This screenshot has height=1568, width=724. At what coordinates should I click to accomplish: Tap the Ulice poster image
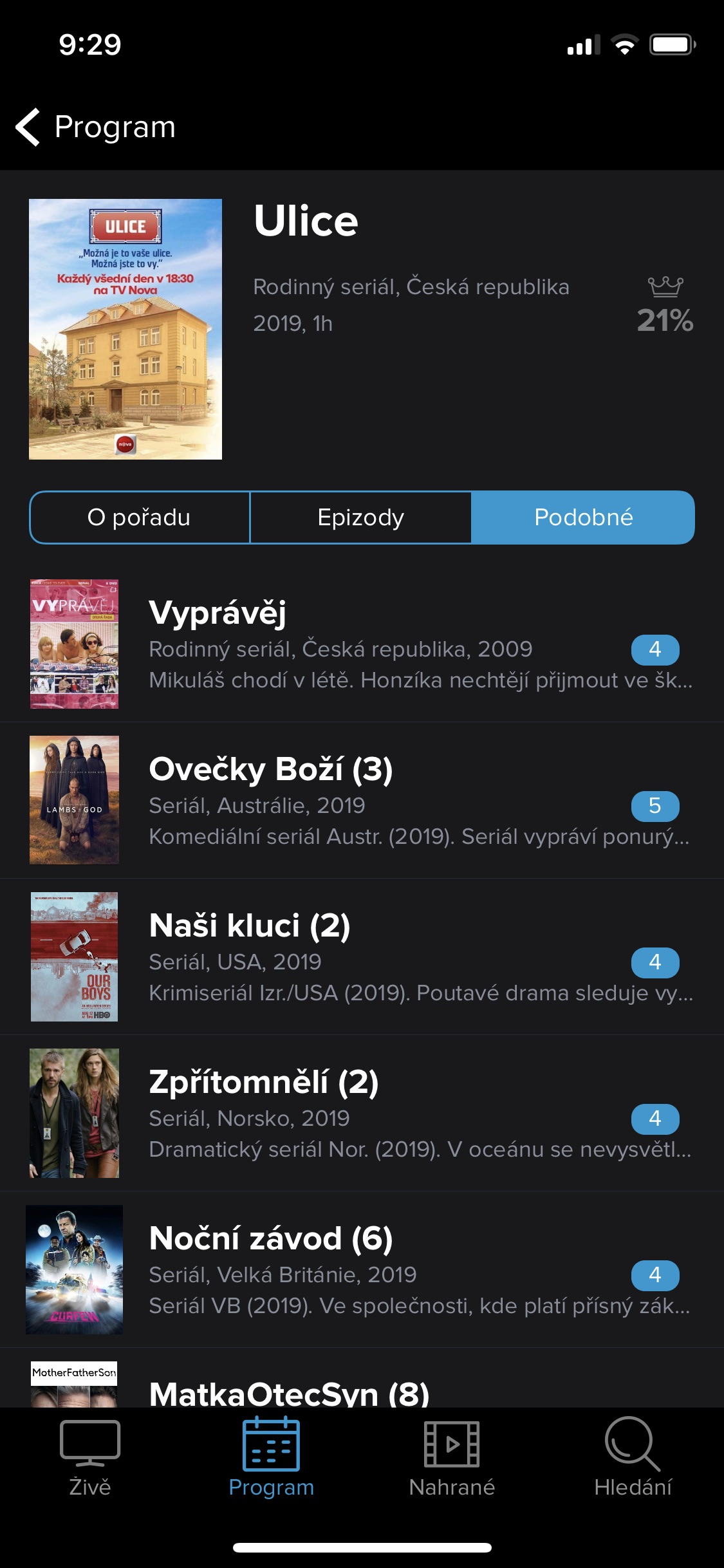(x=125, y=329)
